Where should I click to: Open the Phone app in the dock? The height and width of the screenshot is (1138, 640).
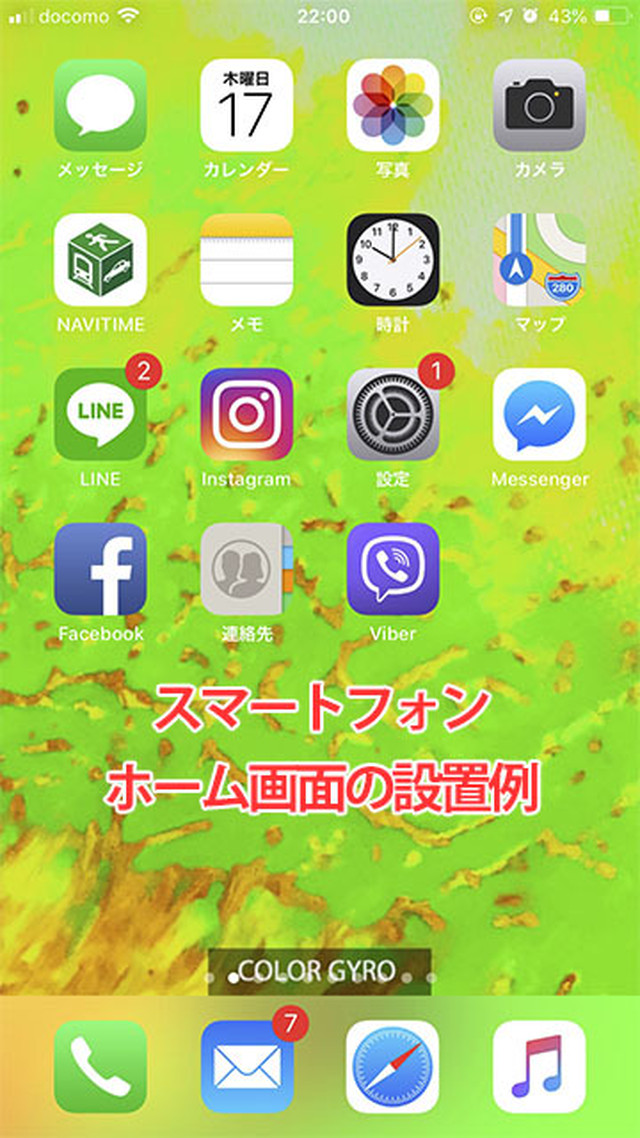(x=100, y=1066)
